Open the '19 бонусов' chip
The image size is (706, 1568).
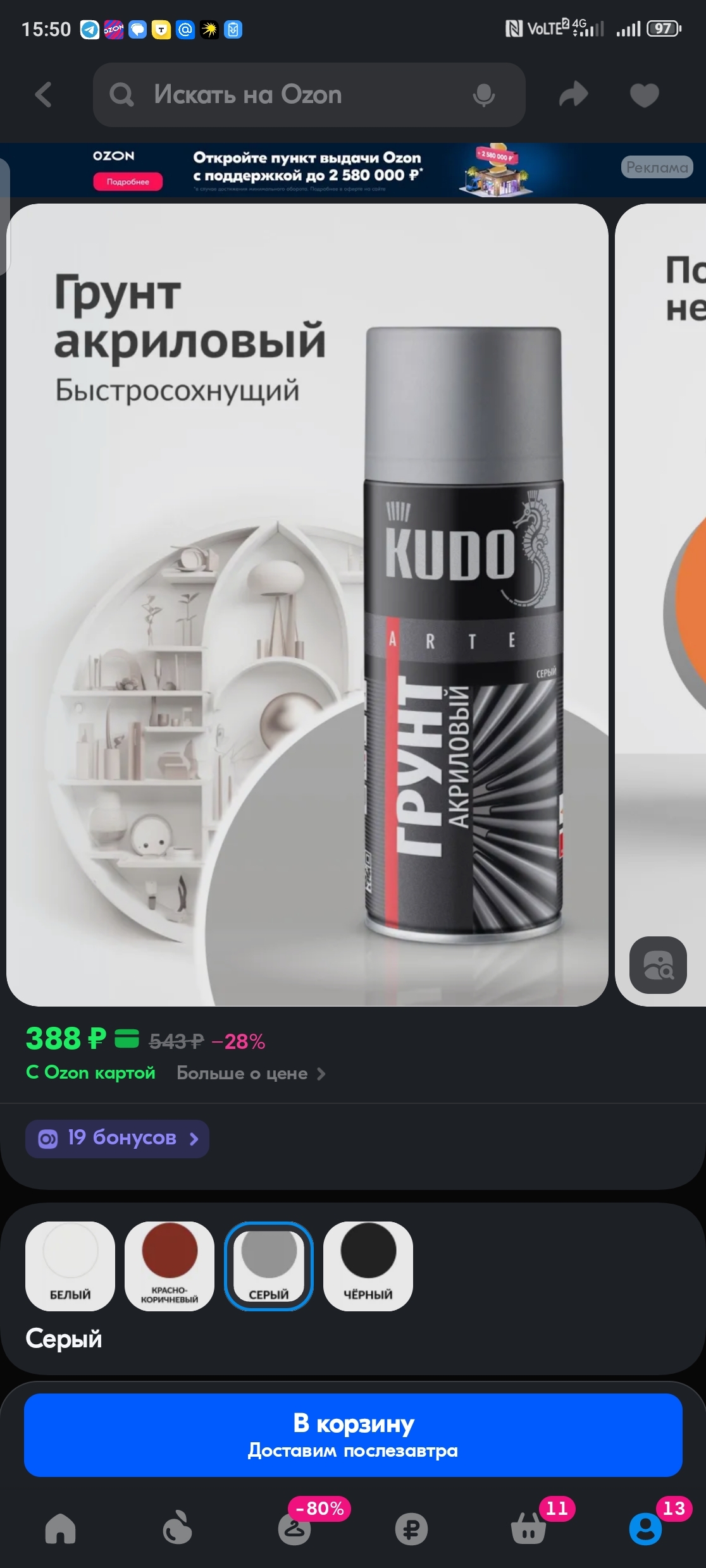tap(118, 1139)
